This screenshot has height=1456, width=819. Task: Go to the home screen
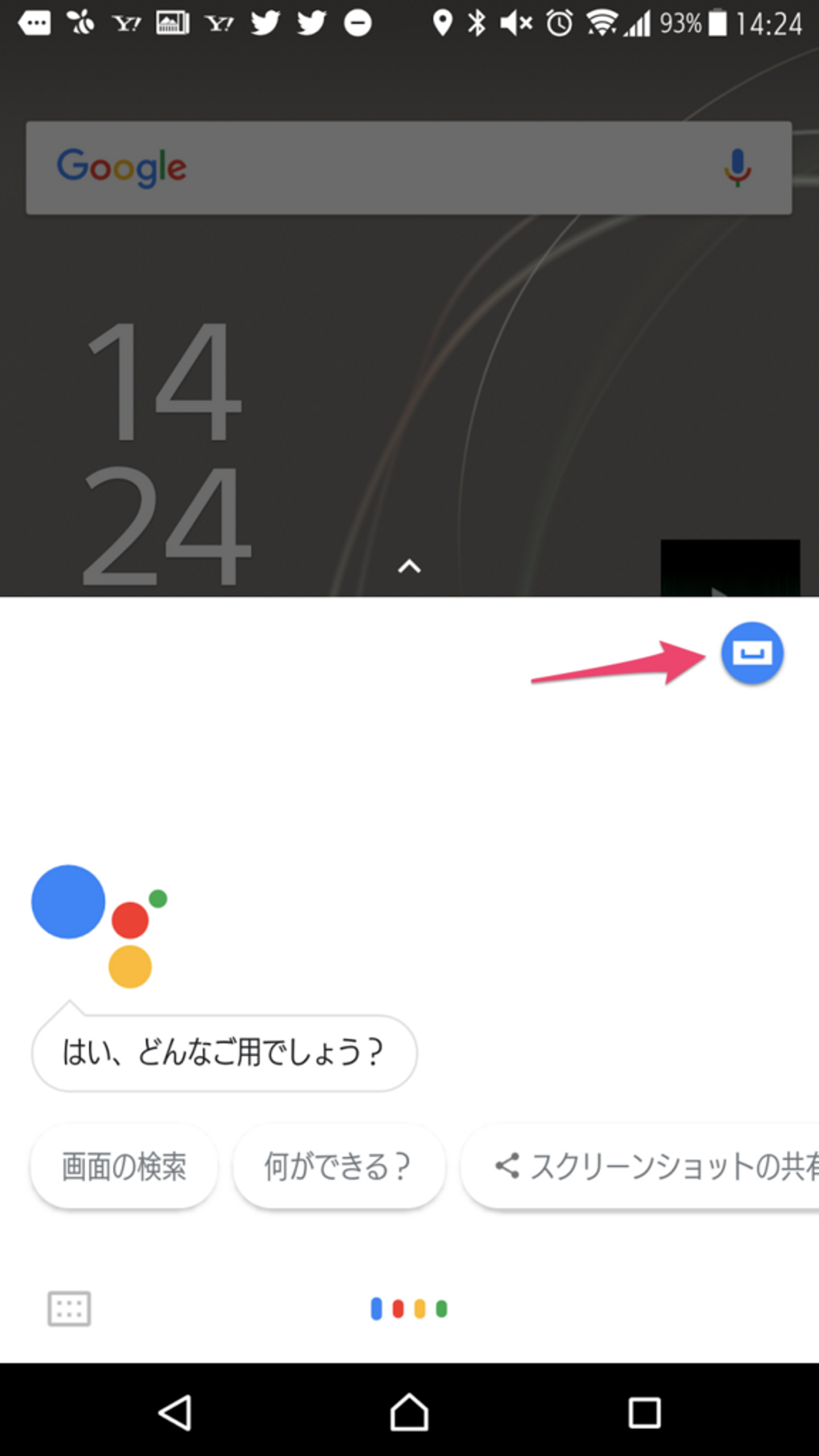point(409,1412)
